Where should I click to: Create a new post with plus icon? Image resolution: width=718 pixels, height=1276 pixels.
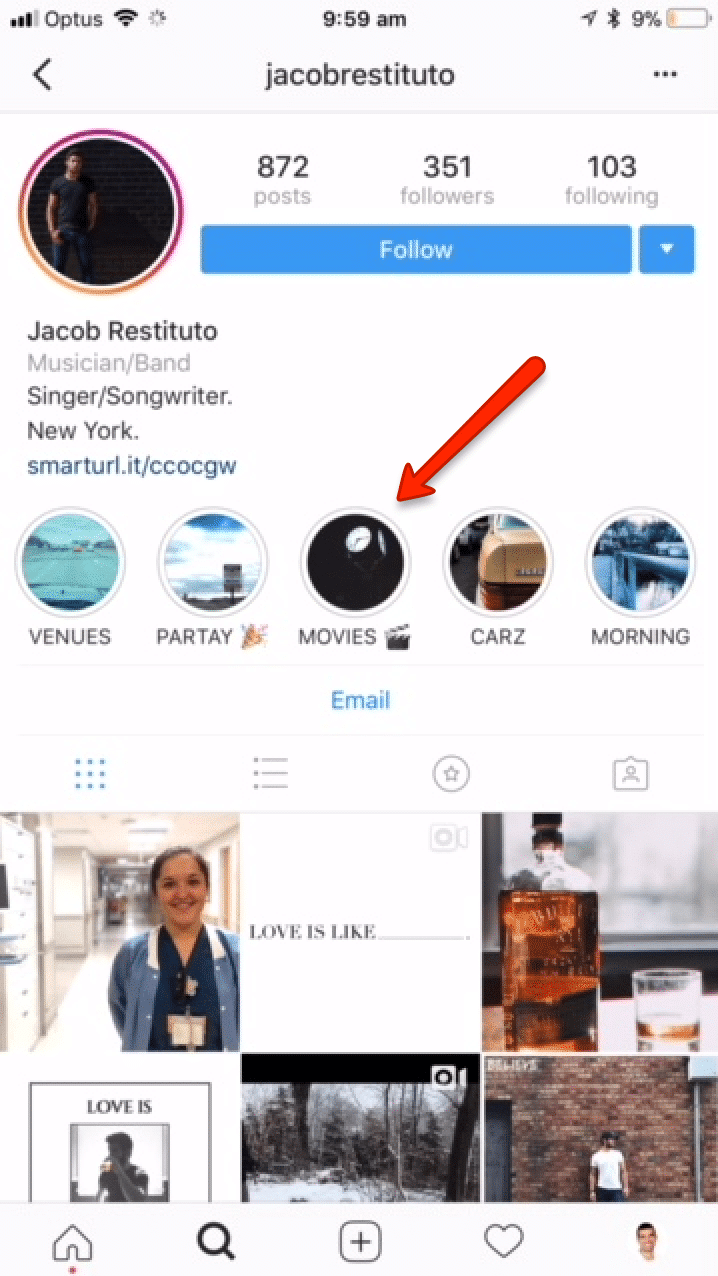tap(360, 1242)
